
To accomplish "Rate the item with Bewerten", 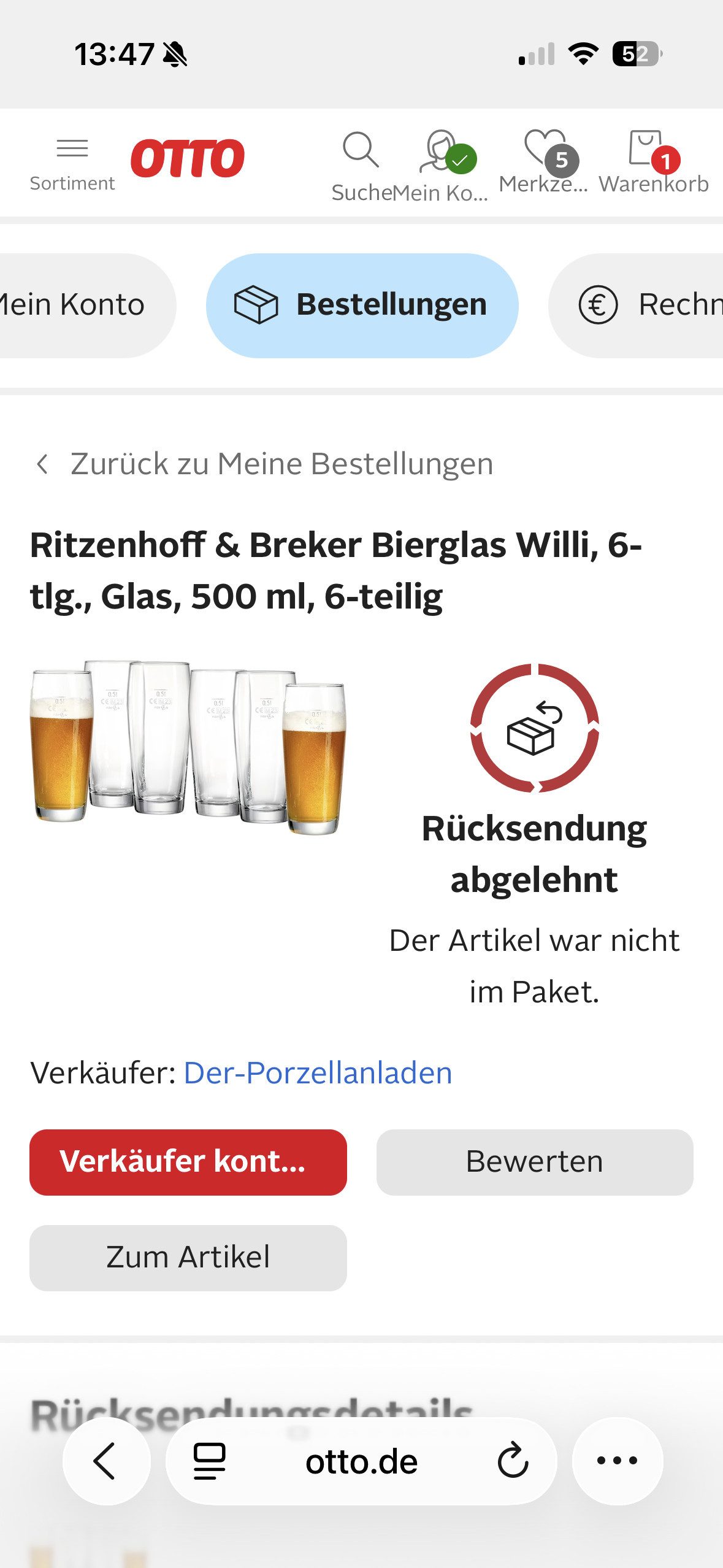I will click(x=534, y=1162).
